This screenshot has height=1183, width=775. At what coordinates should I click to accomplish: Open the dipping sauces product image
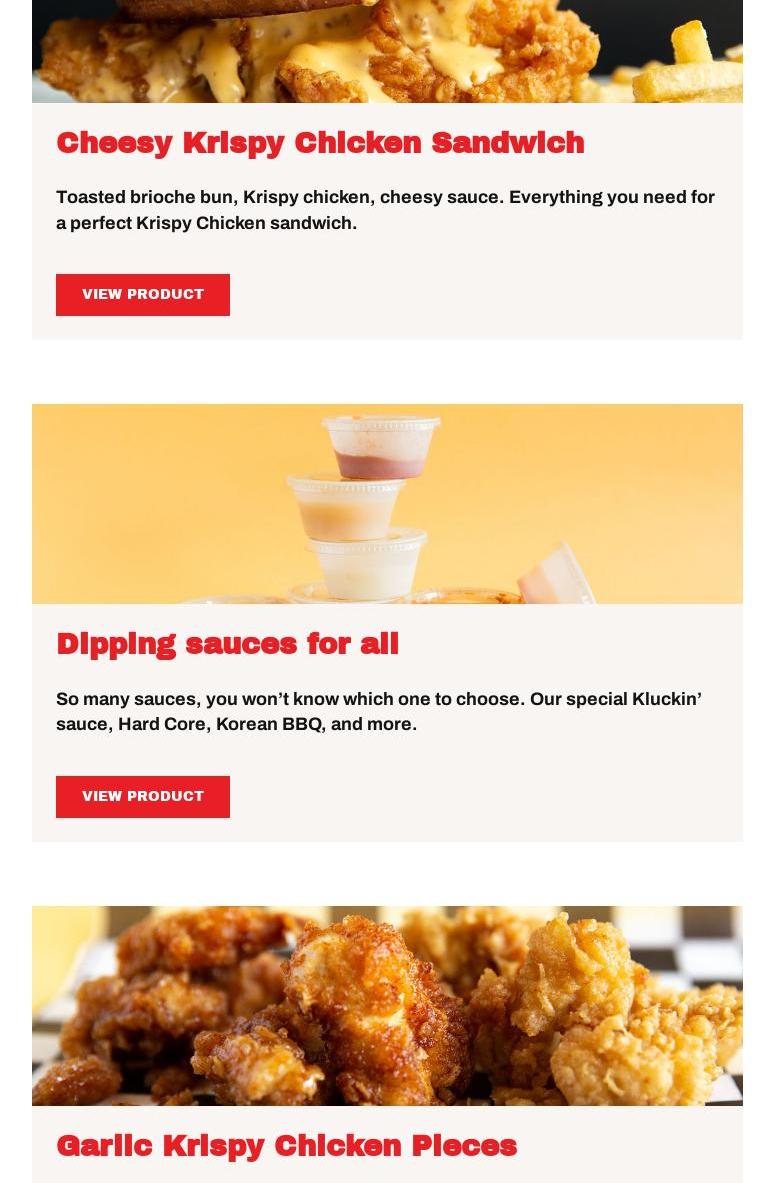387,504
